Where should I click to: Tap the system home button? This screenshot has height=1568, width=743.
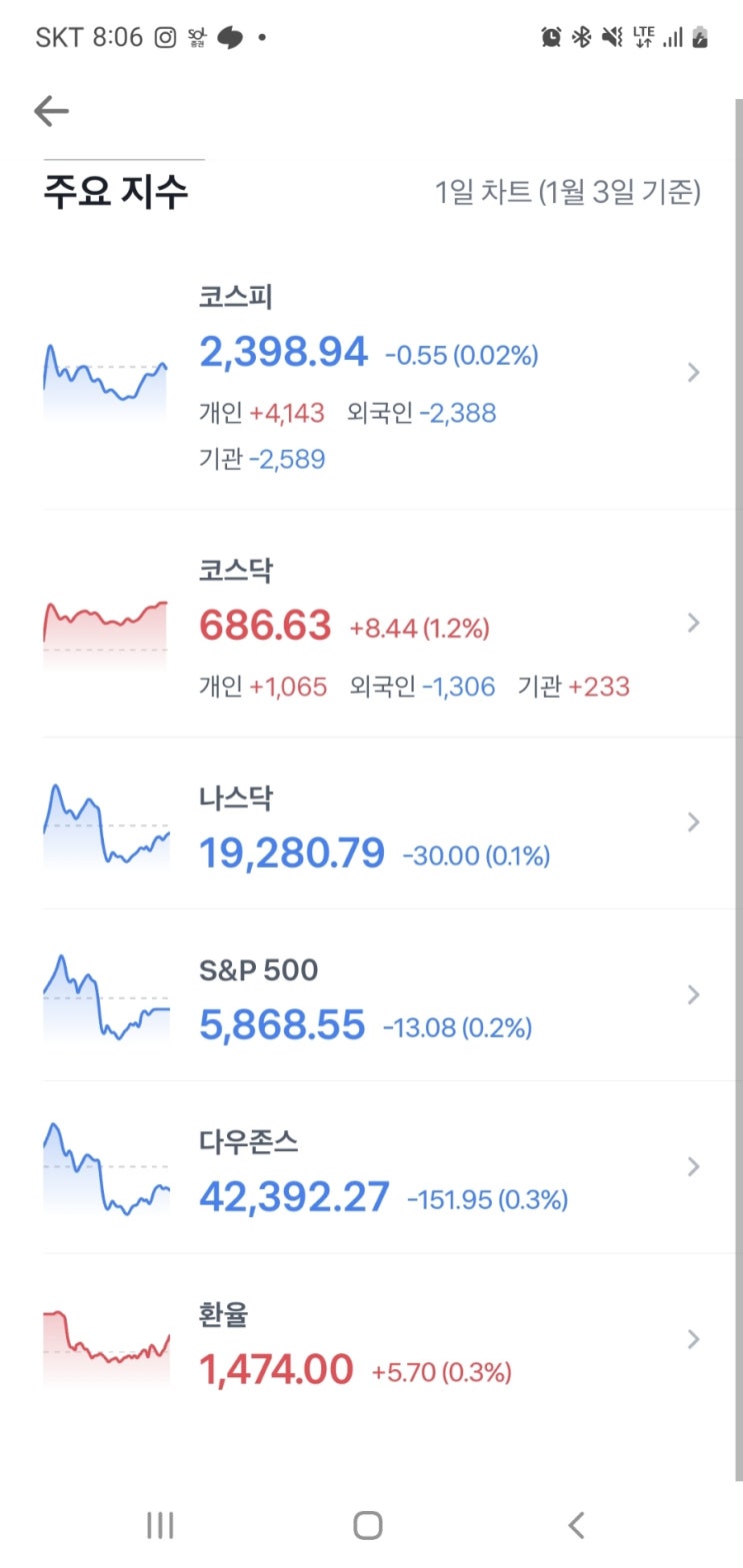coord(368,1525)
